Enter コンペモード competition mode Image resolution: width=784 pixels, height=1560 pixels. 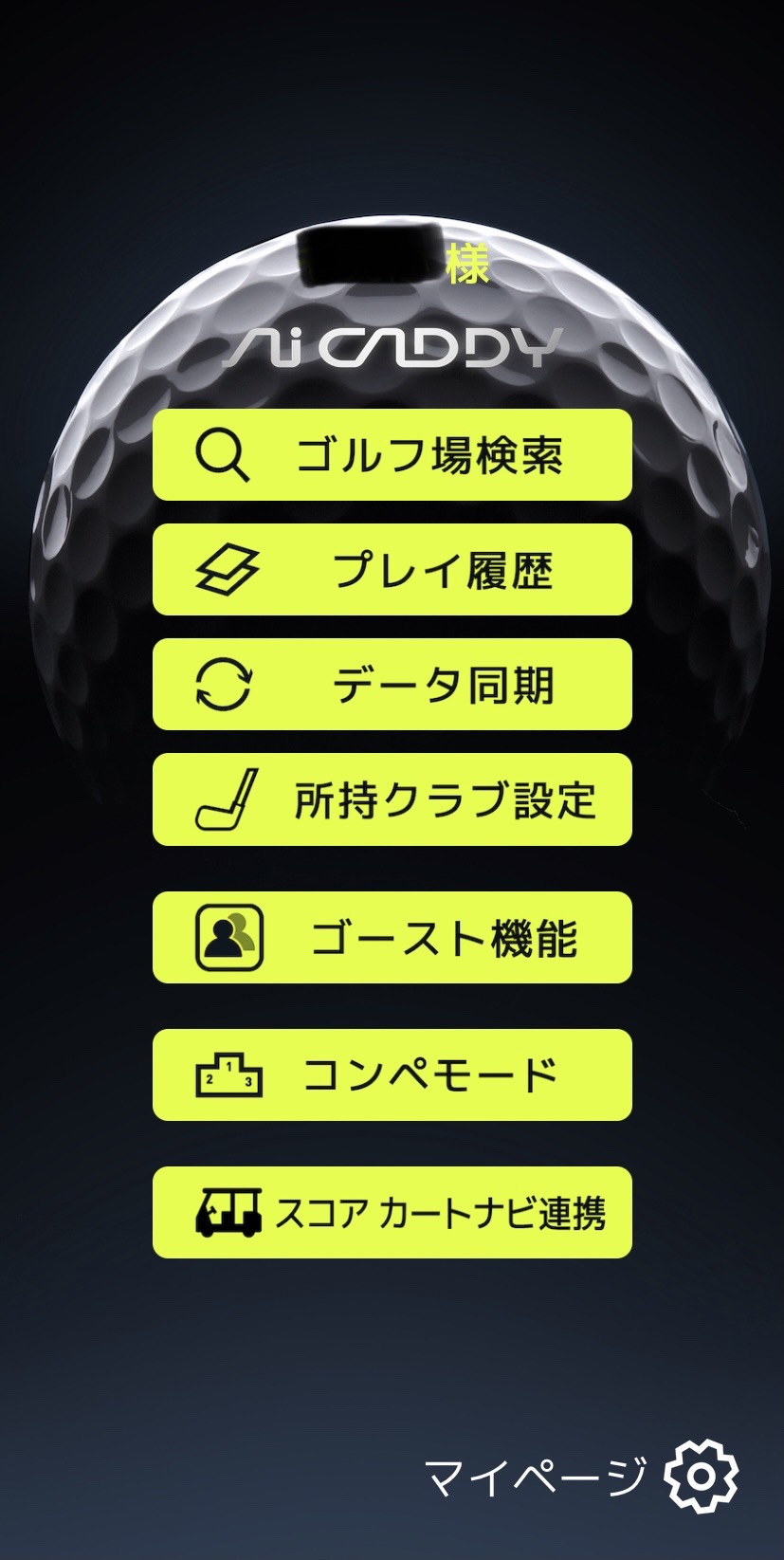pos(392,1075)
